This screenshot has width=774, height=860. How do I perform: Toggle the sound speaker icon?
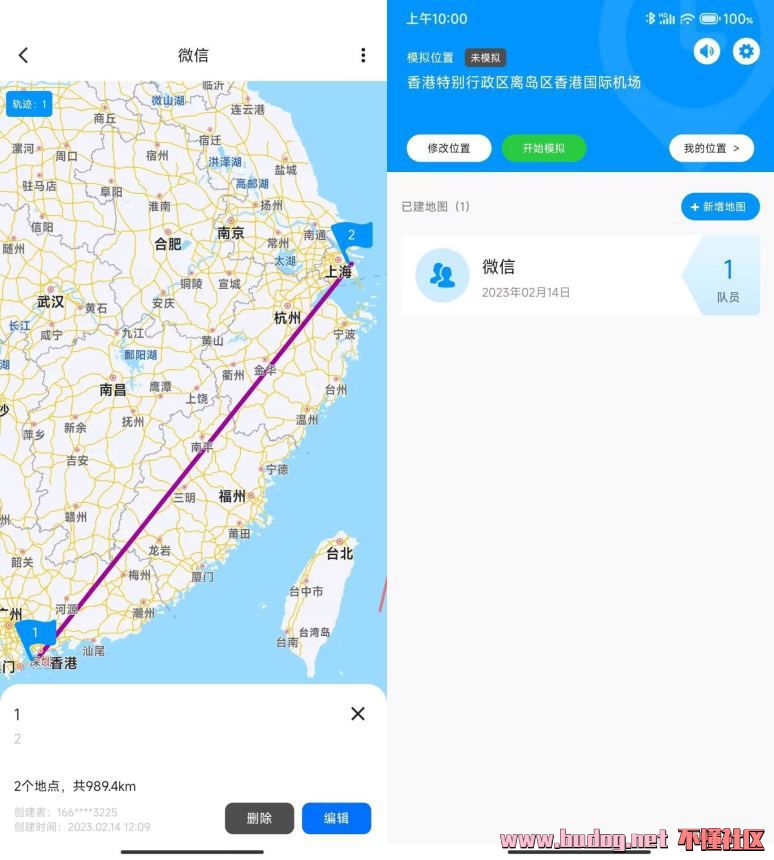click(707, 51)
